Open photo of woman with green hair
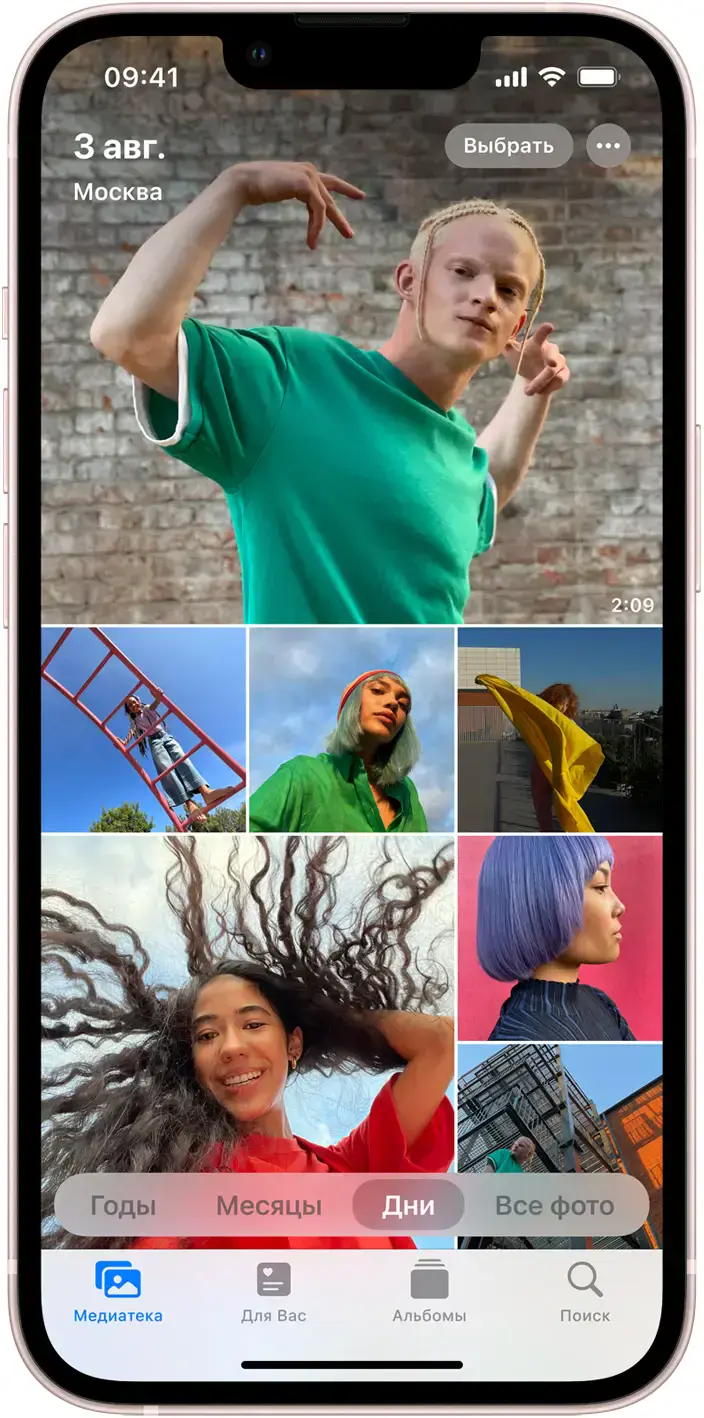 point(351,729)
